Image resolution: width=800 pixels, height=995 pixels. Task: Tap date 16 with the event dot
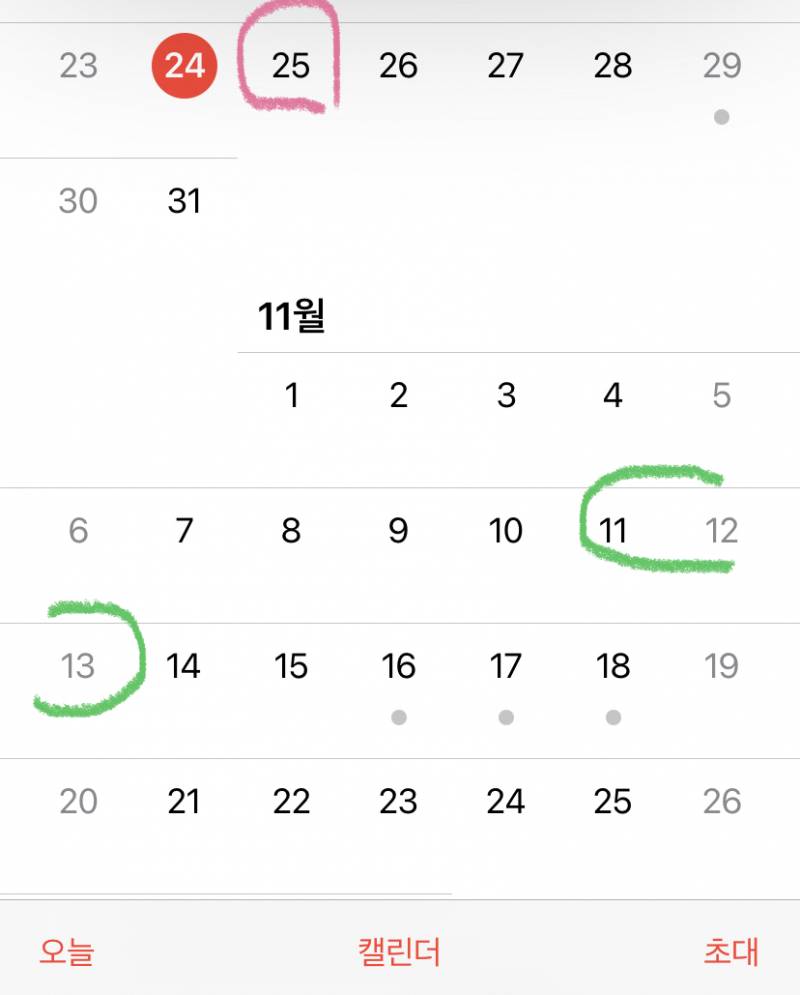tap(399, 666)
